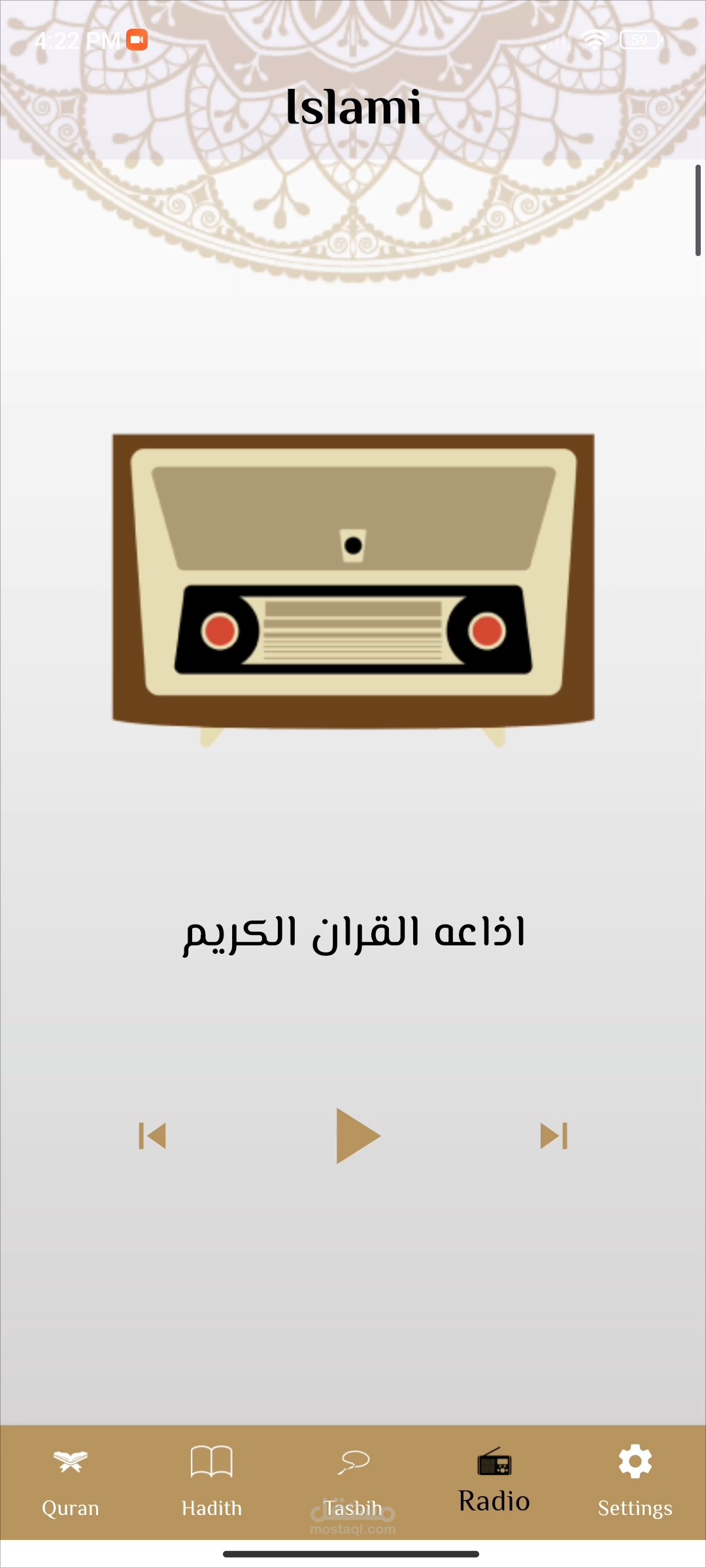Skip to the next radio station
The height and width of the screenshot is (1568, 706).
554,1135
